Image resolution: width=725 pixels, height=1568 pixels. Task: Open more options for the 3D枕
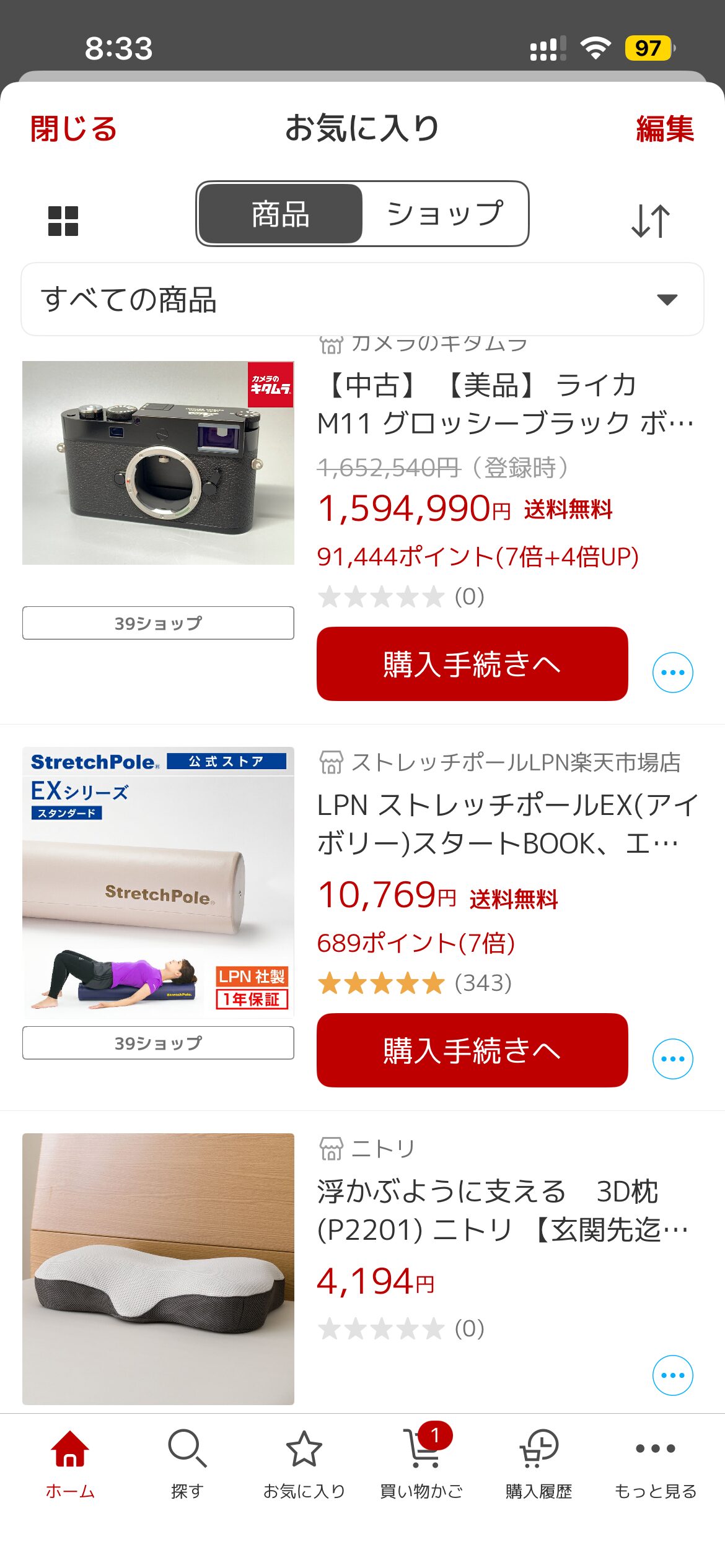point(672,1375)
